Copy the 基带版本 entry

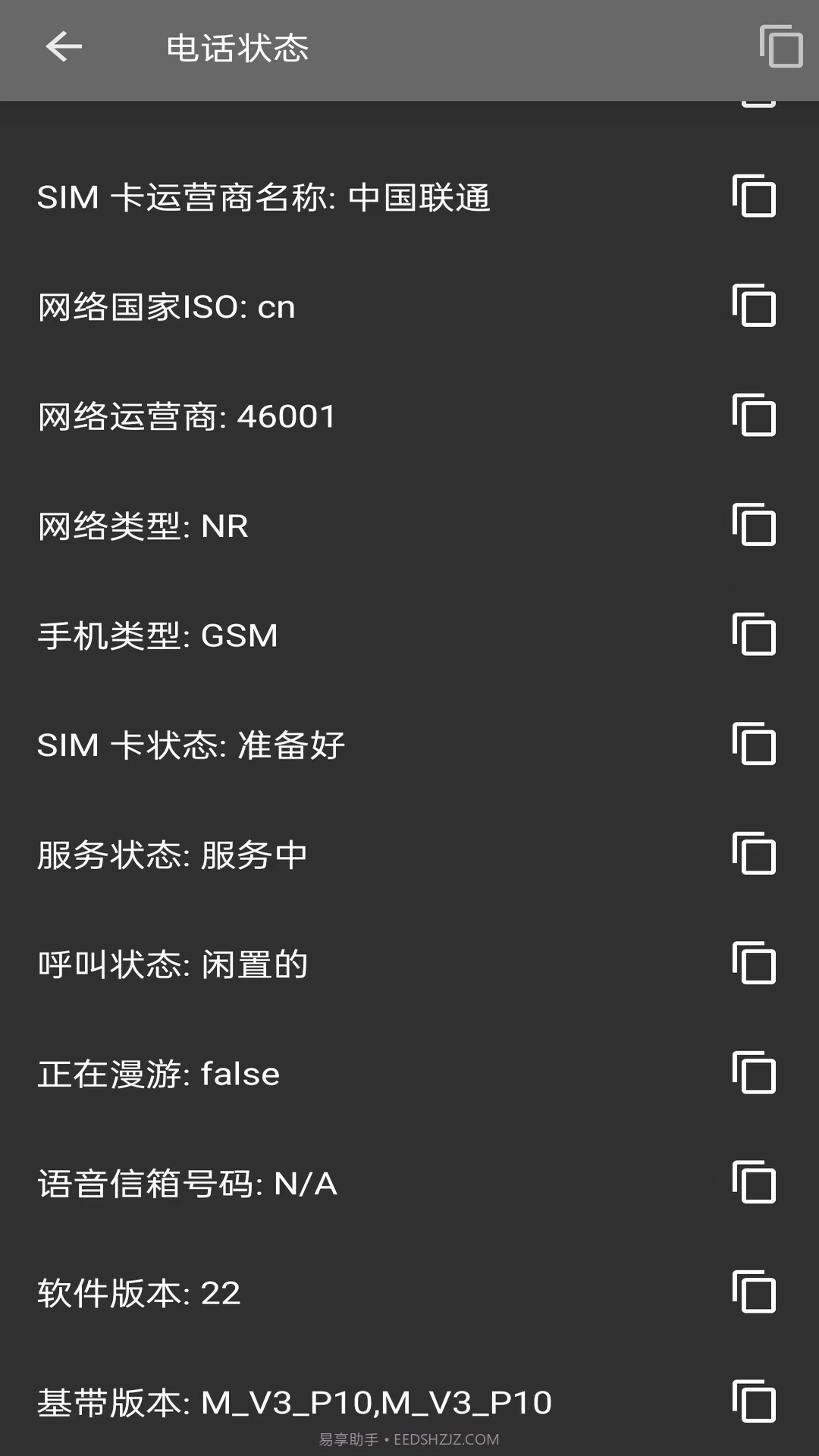pos(755,1400)
